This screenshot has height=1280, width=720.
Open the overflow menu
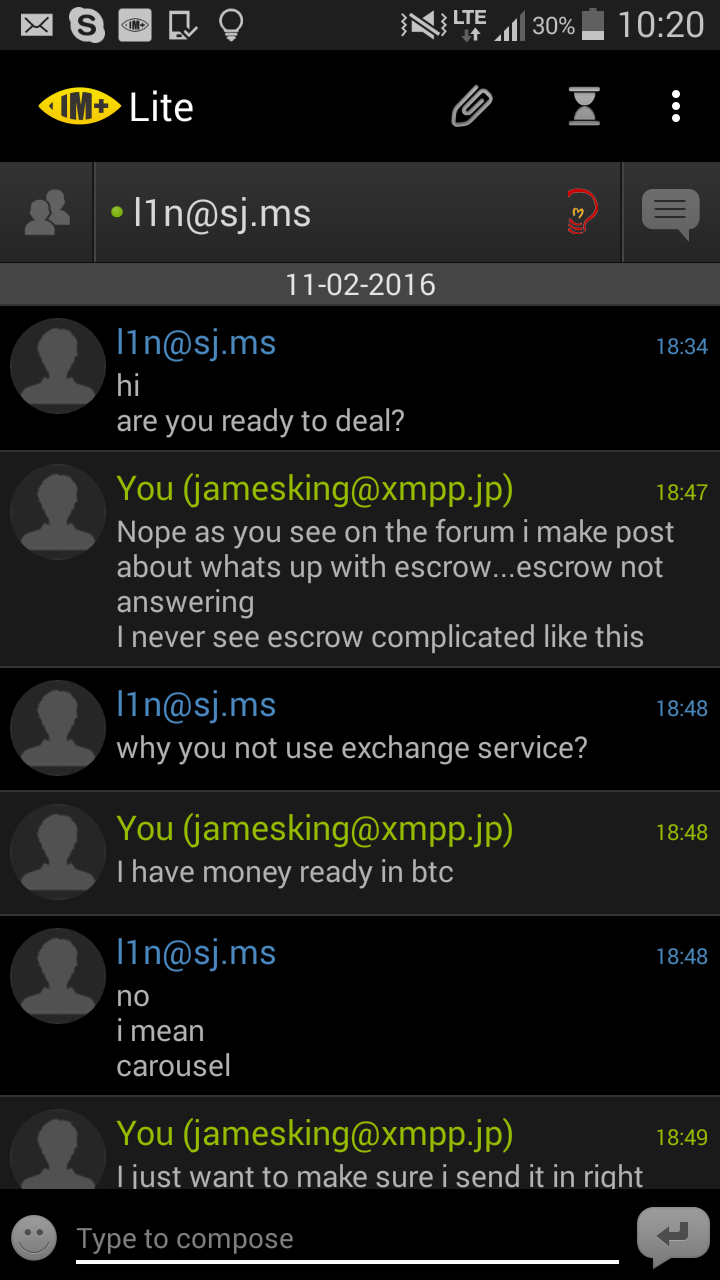point(676,106)
